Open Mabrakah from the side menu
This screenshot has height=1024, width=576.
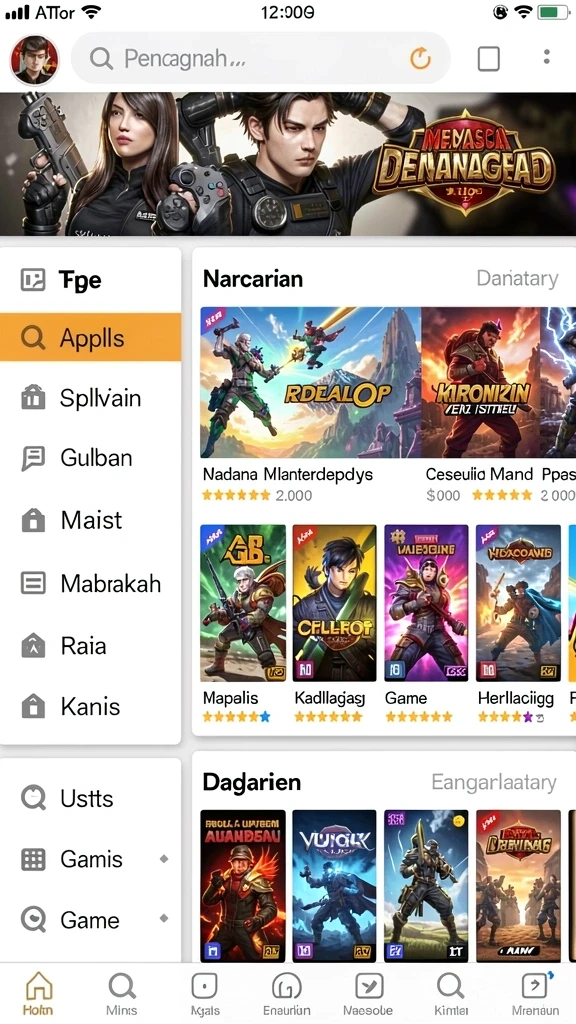[x=90, y=583]
